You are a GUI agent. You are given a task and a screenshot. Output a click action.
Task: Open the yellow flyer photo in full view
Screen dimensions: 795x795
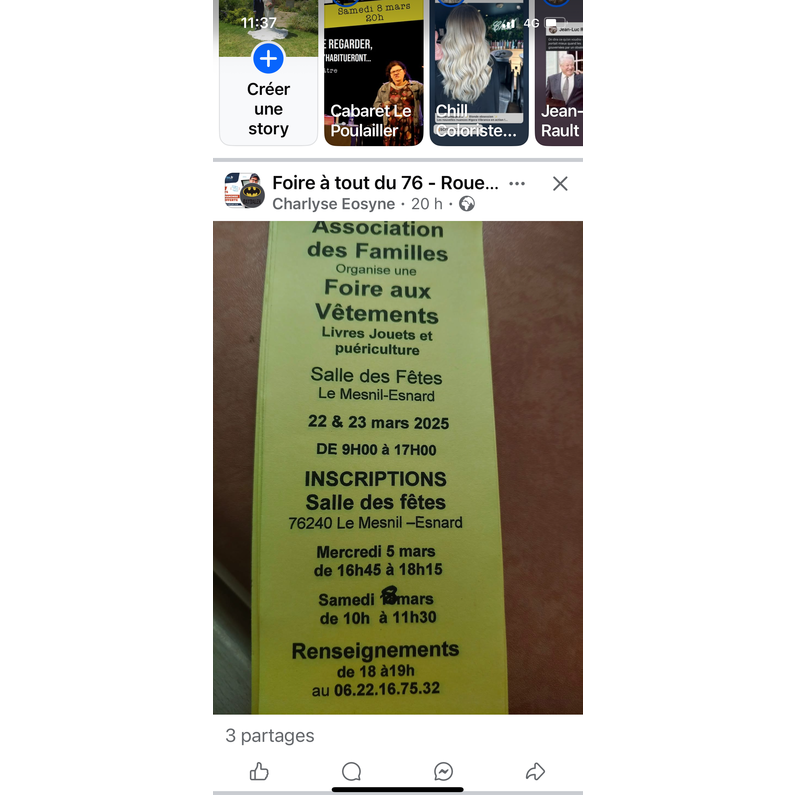click(397, 467)
